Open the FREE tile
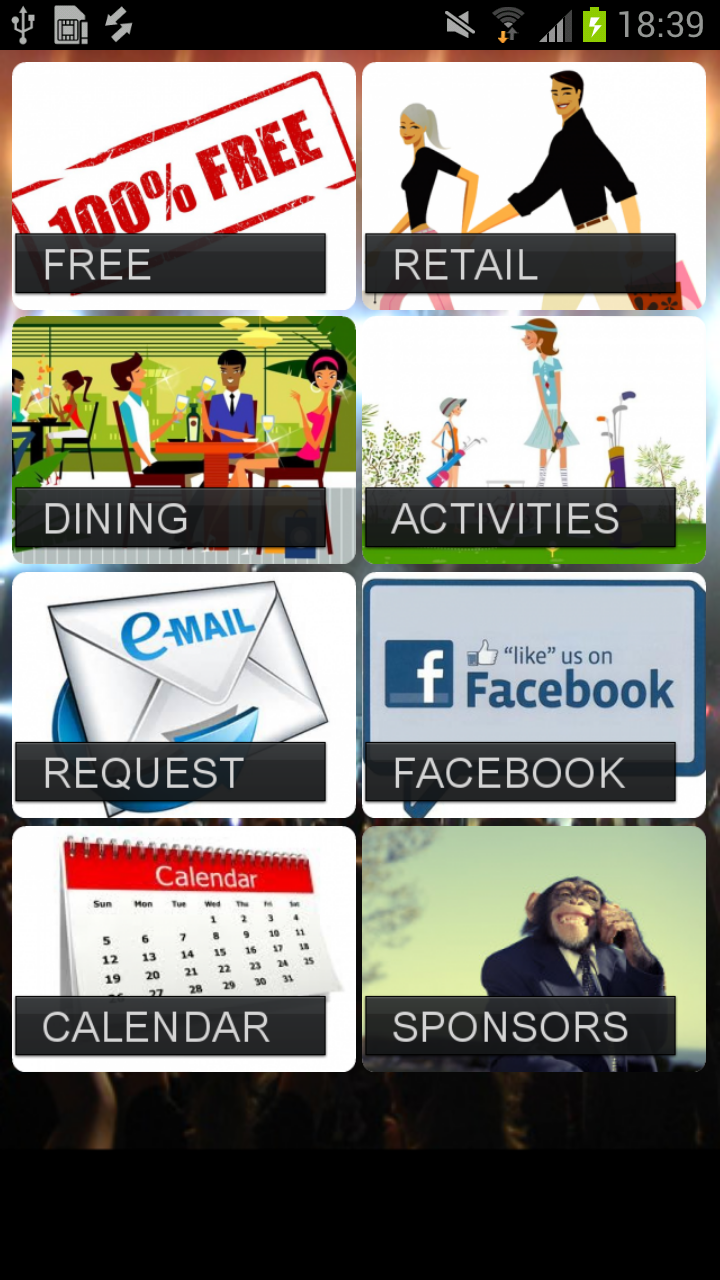Image resolution: width=720 pixels, height=1280 pixels. pyautogui.click(x=184, y=186)
